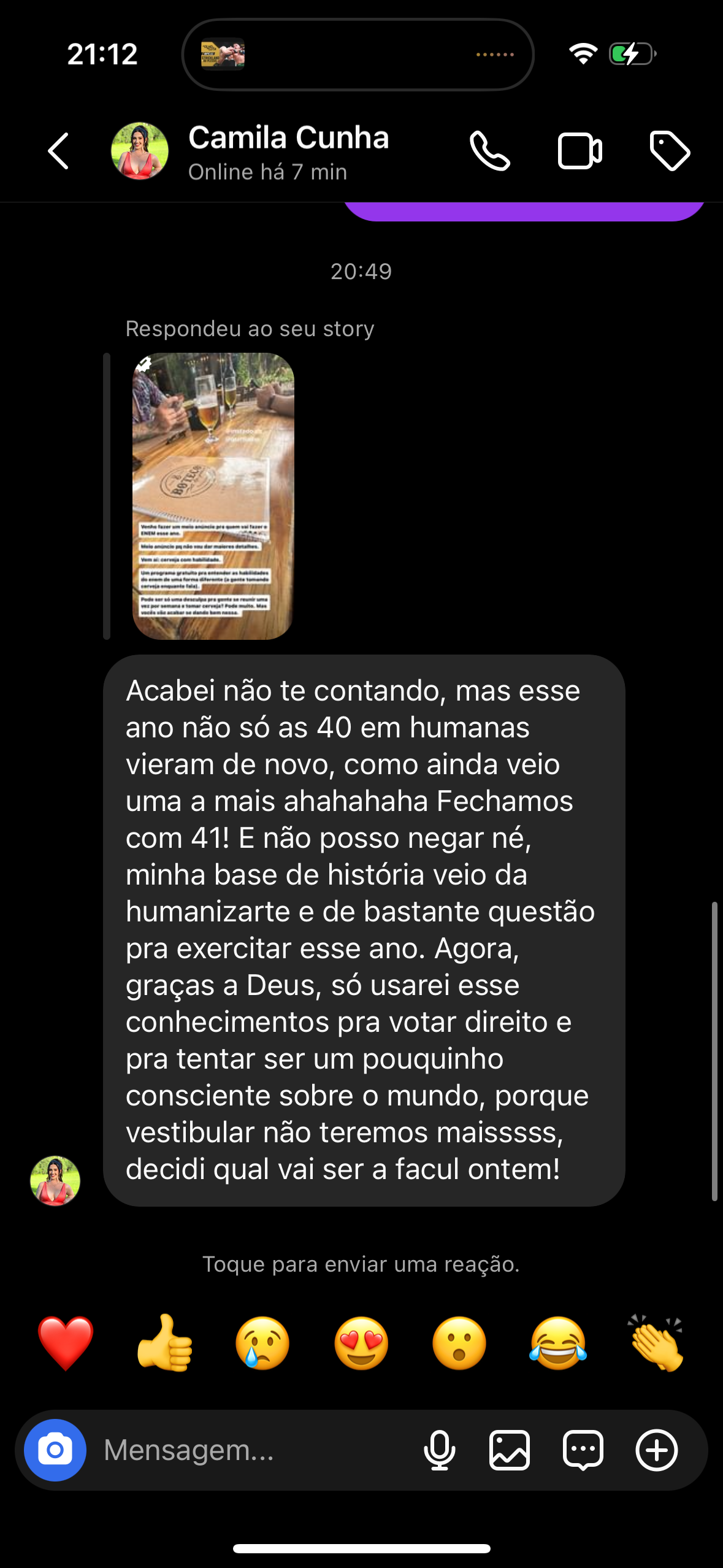React with the surprised face emoji
The image size is (723, 1568).
[x=459, y=1343]
